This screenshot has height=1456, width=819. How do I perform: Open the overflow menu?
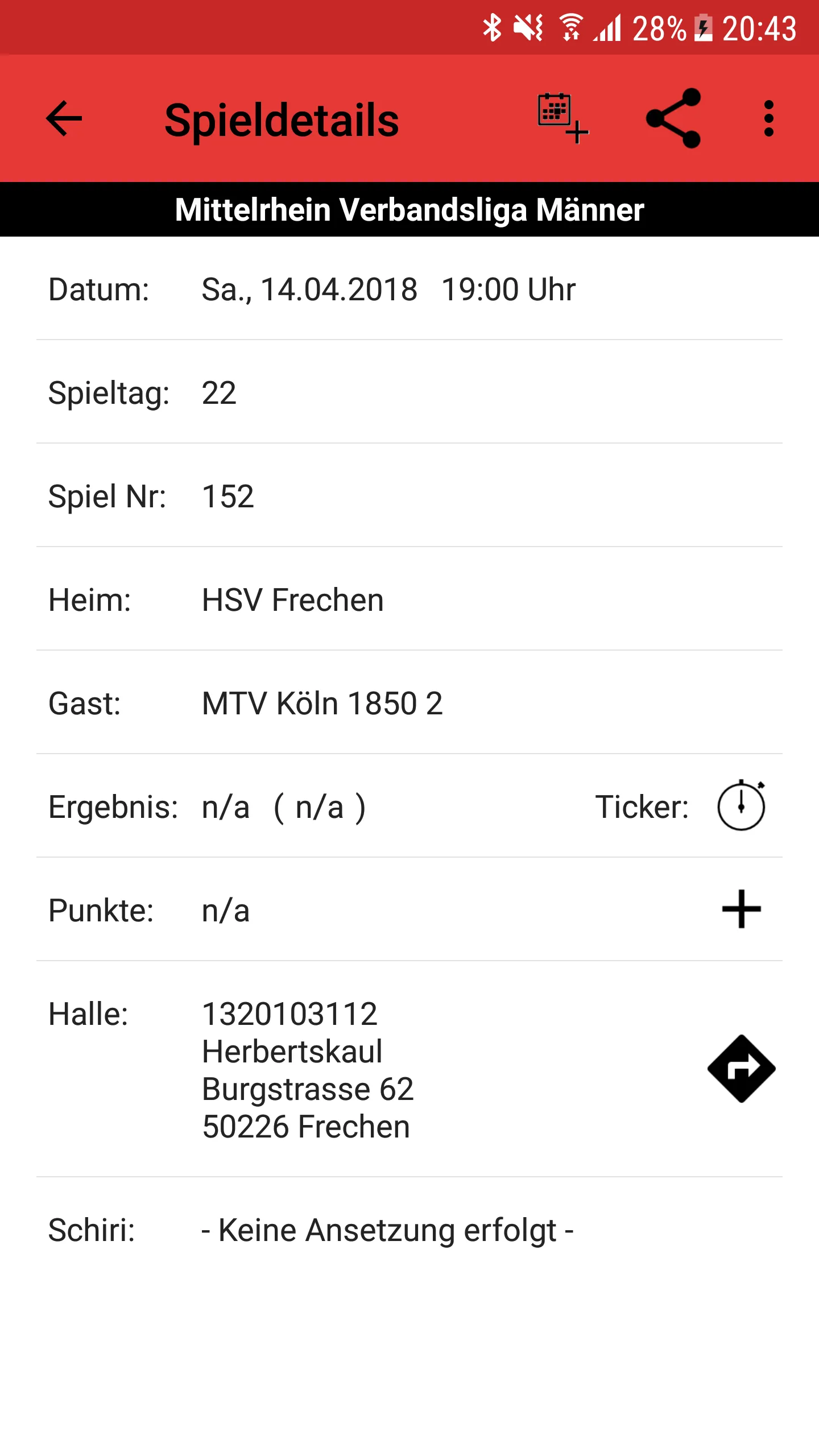[x=768, y=118]
